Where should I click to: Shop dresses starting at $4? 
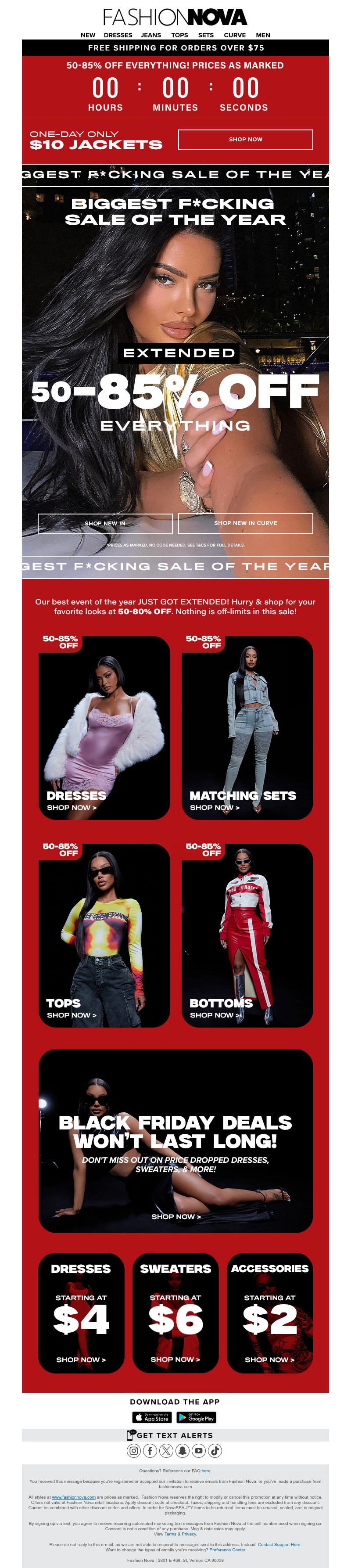(x=81, y=1313)
